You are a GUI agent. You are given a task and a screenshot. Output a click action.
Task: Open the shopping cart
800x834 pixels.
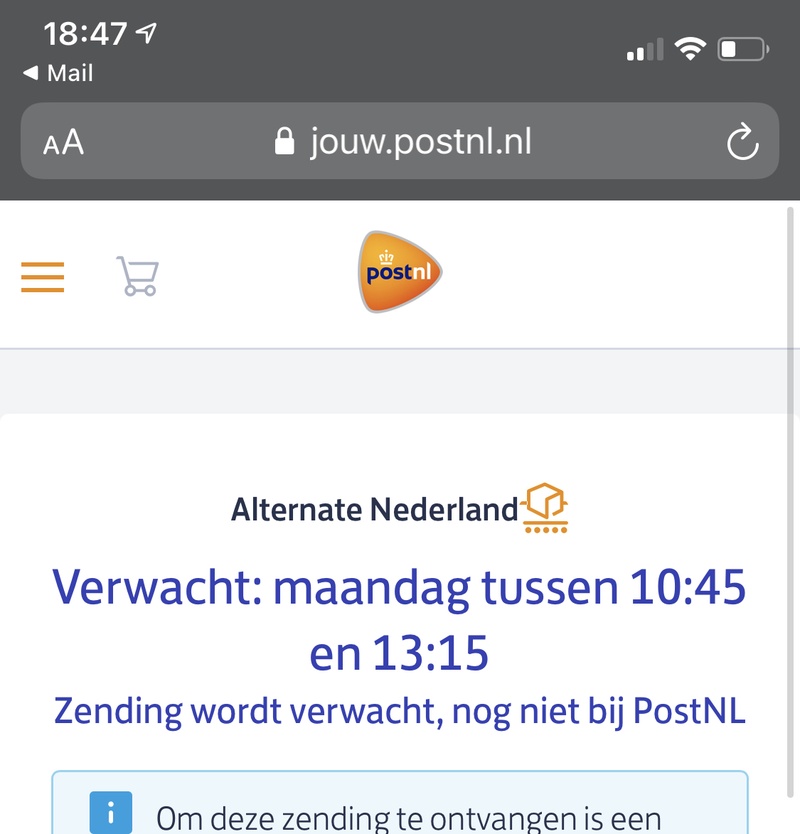tap(138, 276)
